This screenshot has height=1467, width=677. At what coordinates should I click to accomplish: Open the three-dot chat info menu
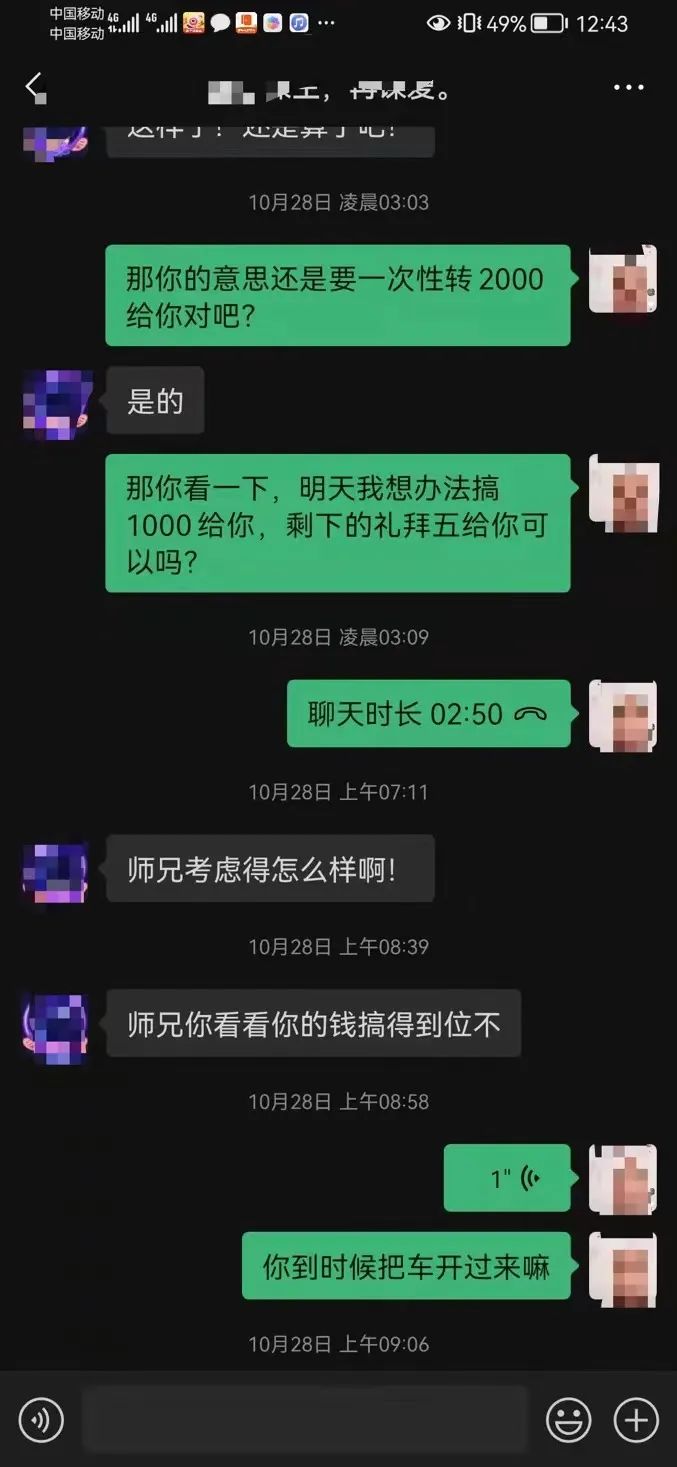click(628, 88)
